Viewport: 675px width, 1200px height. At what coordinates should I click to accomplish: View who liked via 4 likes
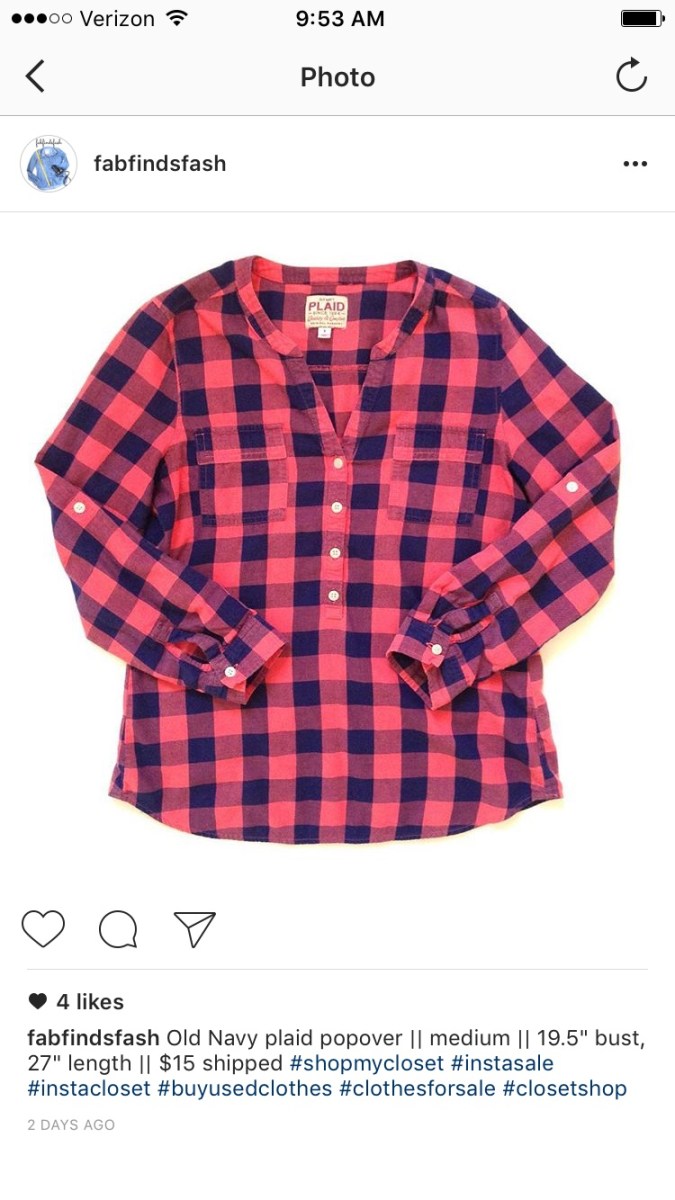[89, 1002]
